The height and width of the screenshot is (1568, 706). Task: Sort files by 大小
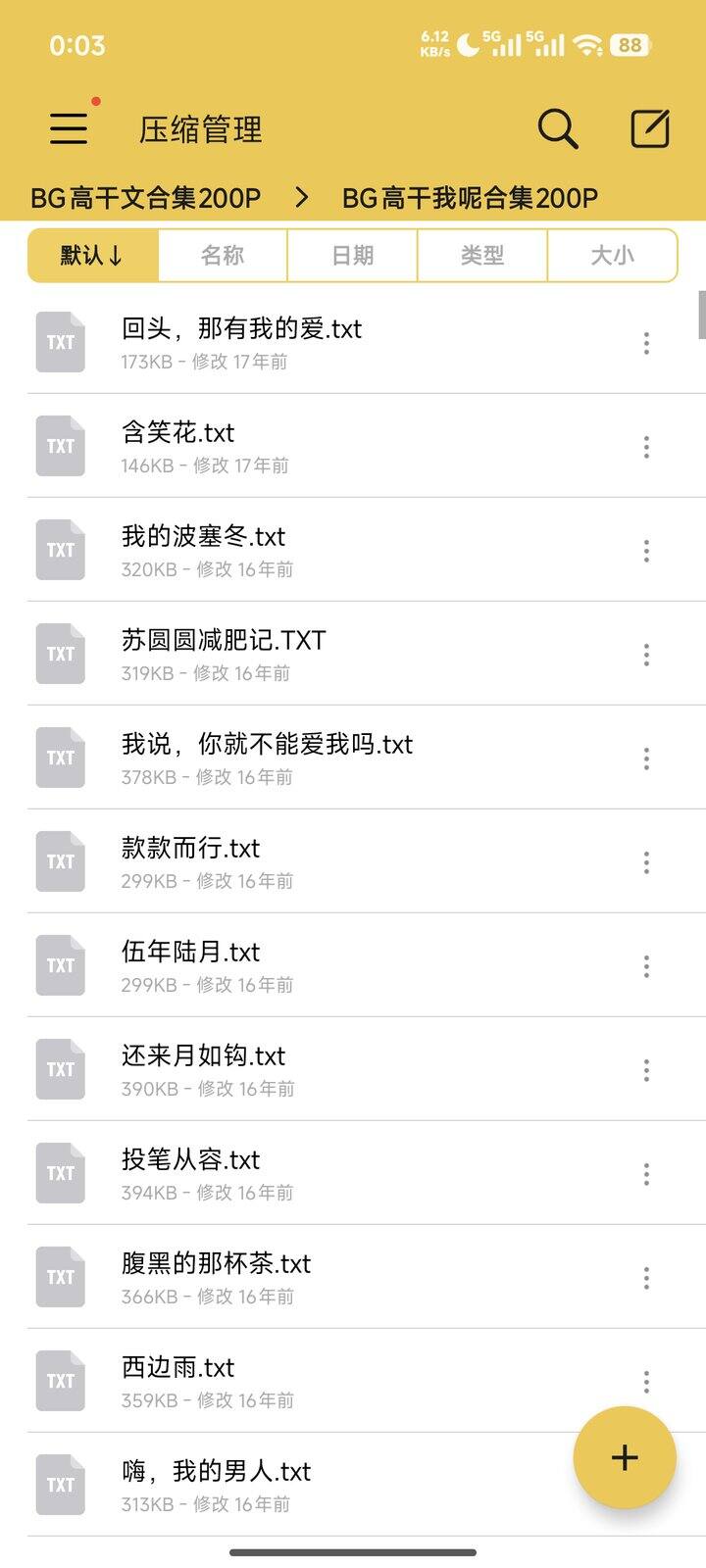click(x=612, y=256)
